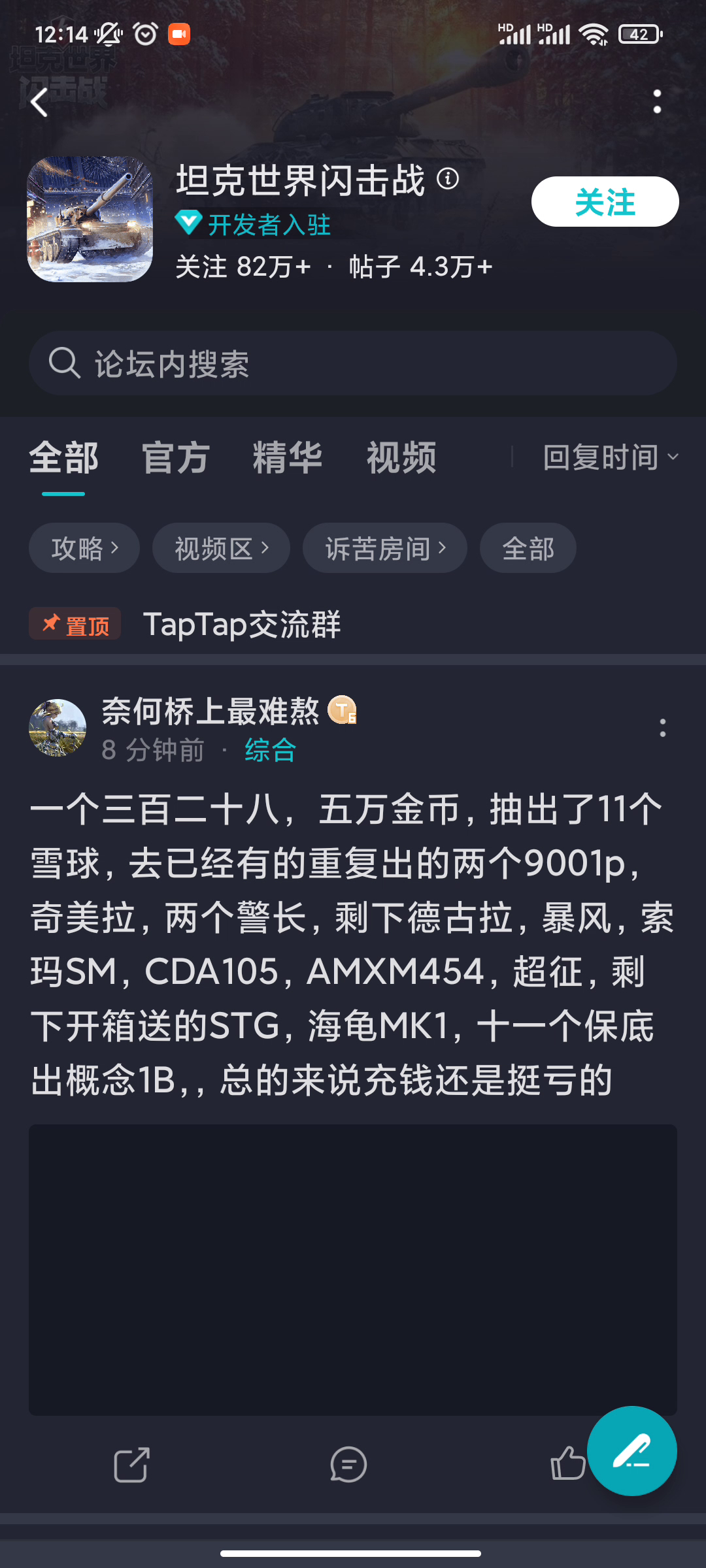
Task: Open the 视频区 chip
Action: [x=221, y=548]
